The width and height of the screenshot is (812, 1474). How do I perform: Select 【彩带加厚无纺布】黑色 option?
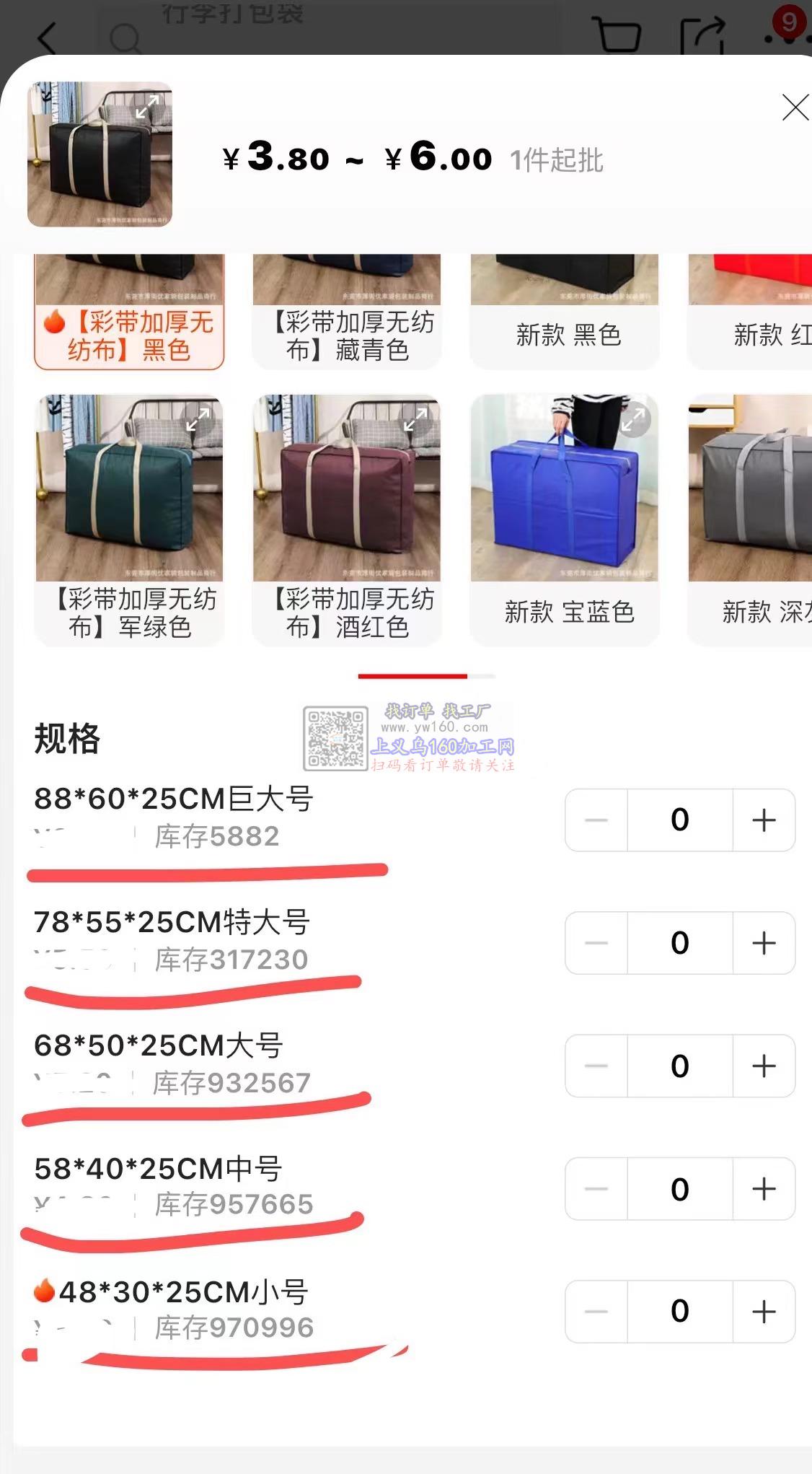(x=129, y=335)
